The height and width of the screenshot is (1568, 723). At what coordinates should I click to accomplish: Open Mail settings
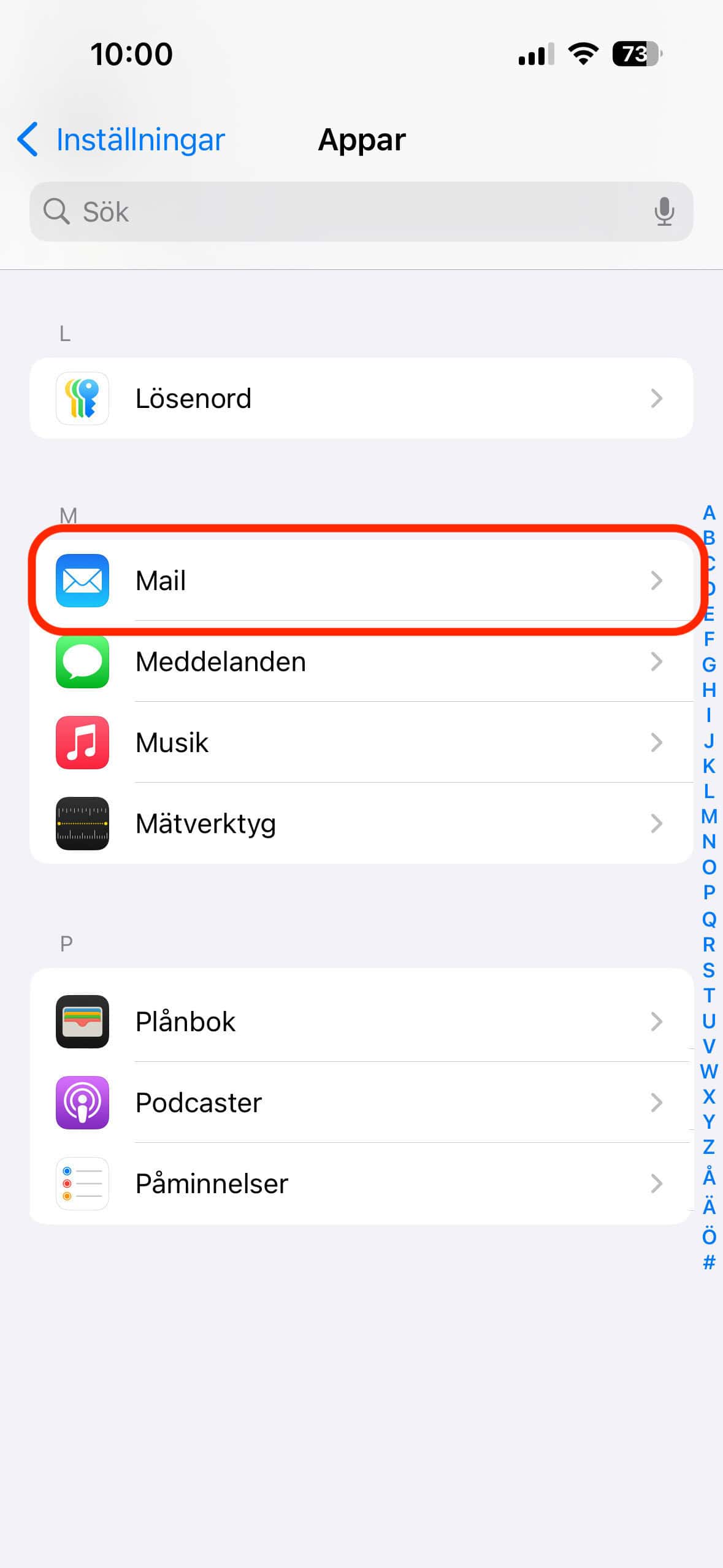coord(361,580)
